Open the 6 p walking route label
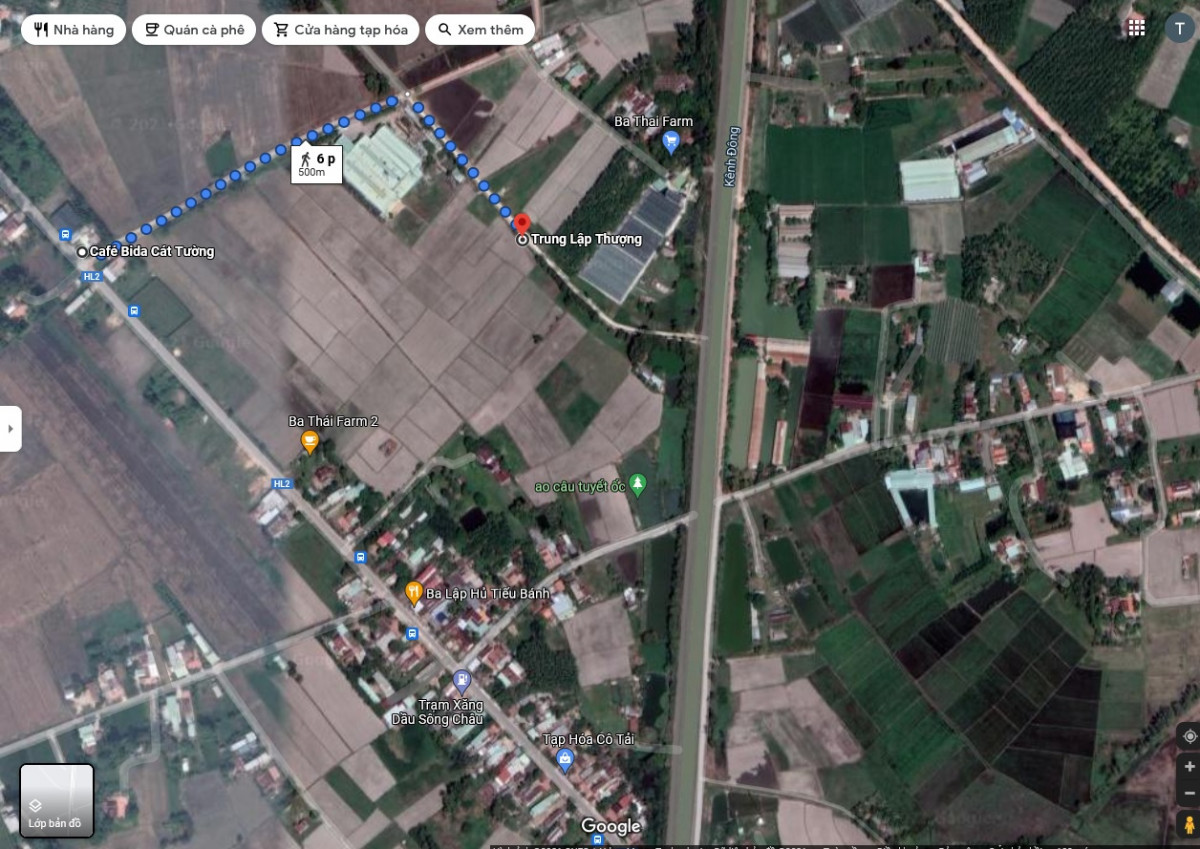Screen dimensions: 1200x849 pyautogui.click(x=316, y=164)
